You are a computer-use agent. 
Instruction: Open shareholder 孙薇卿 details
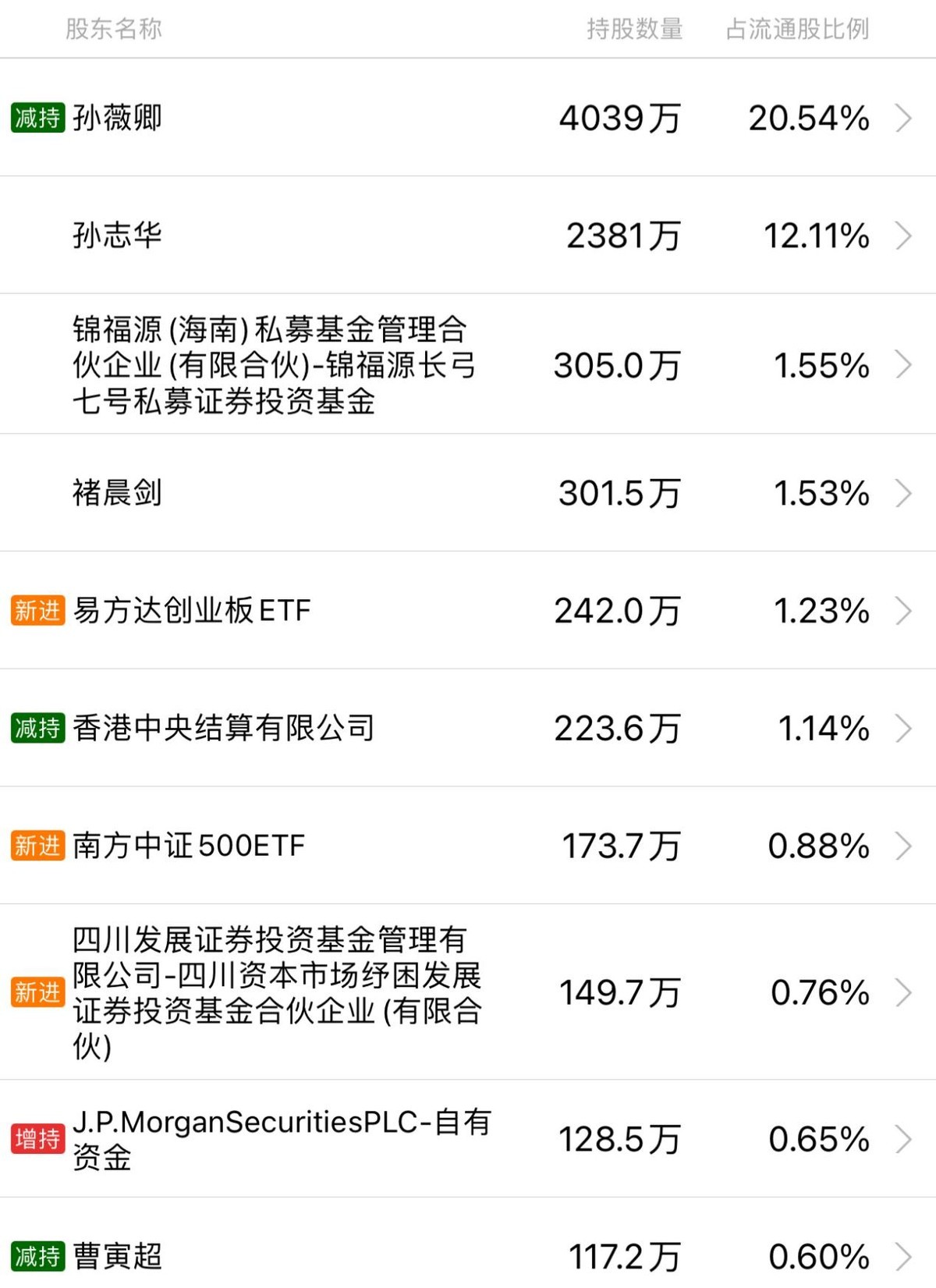click(x=117, y=119)
